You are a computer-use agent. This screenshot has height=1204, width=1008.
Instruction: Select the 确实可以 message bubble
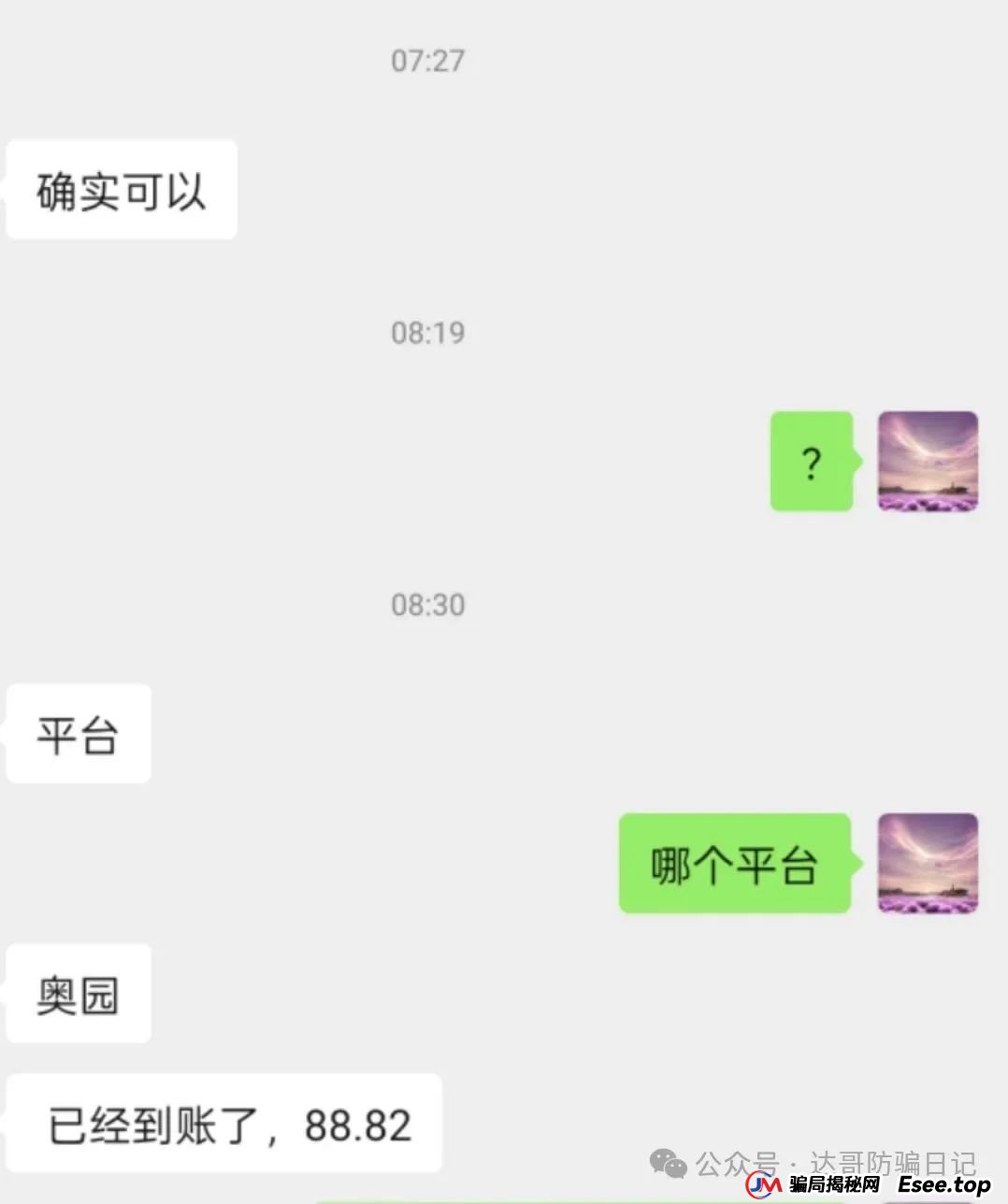click(x=121, y=189)
